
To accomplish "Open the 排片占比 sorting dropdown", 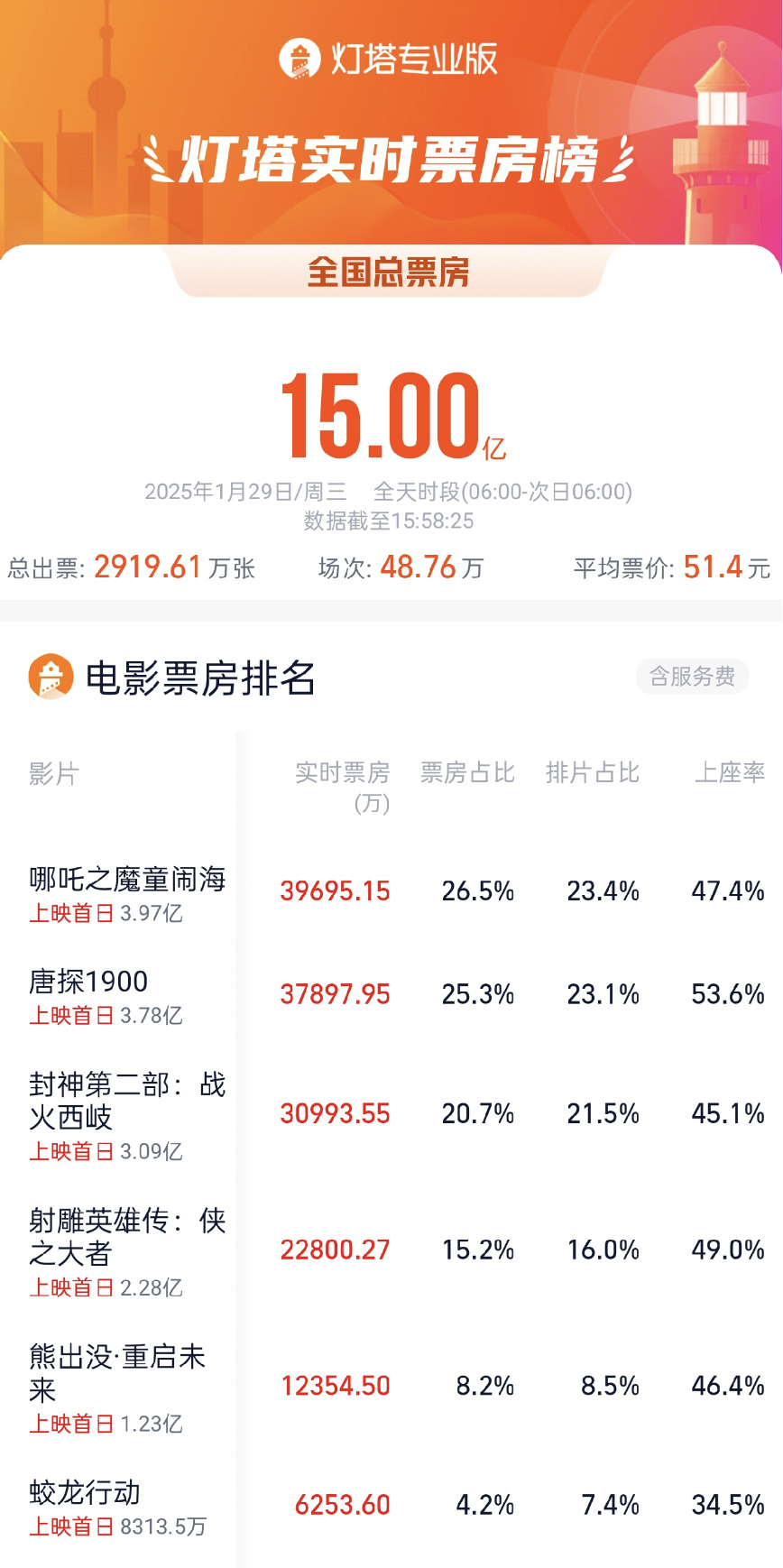I will tap(594, 773).
